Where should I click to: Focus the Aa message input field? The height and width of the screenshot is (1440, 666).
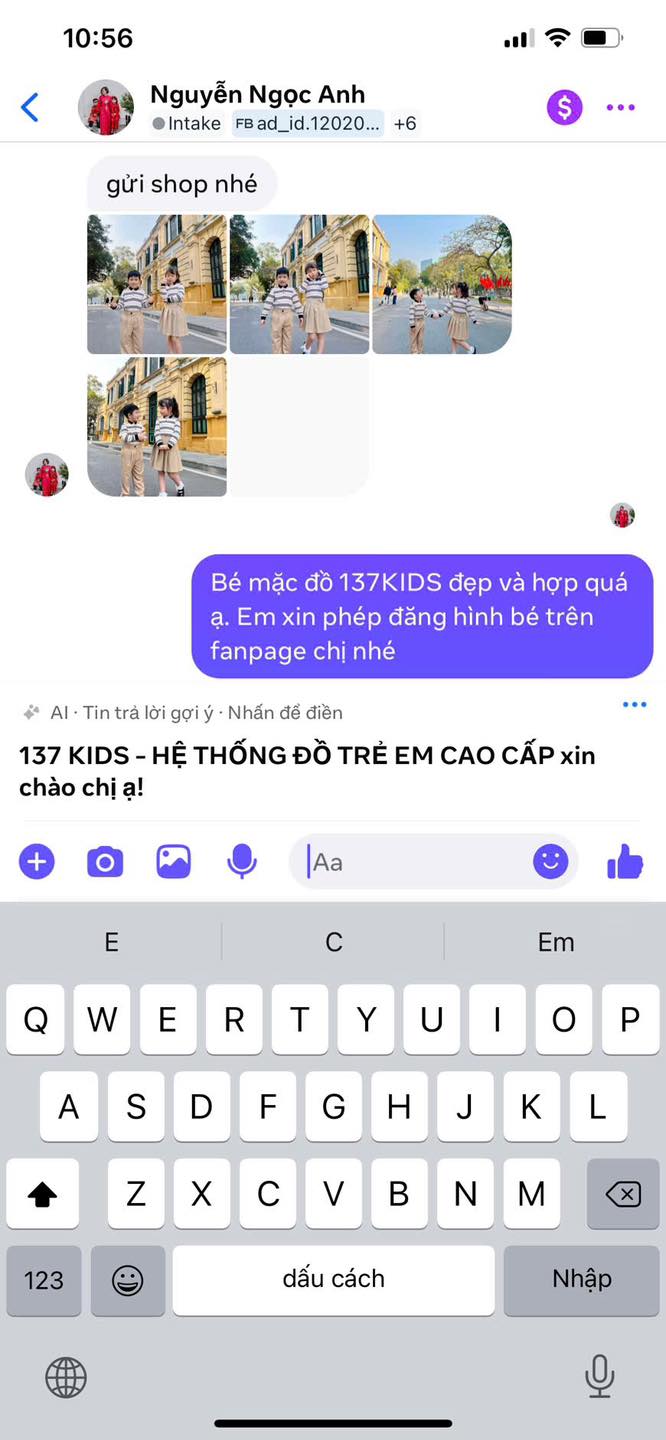[x=415, y=861]
